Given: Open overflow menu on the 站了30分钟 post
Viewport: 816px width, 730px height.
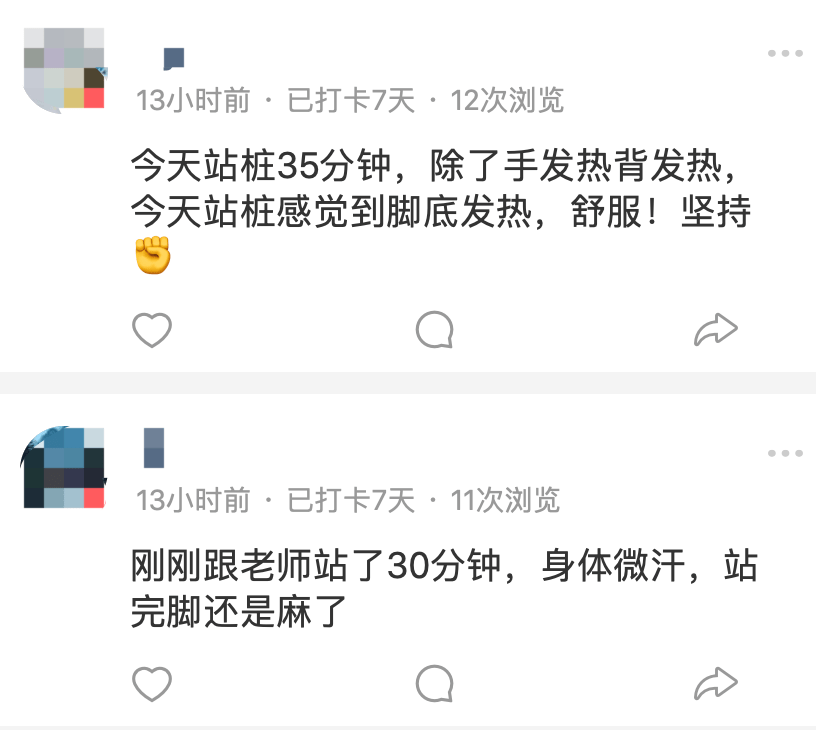Looking at the screenshot, I should (785, 453).
